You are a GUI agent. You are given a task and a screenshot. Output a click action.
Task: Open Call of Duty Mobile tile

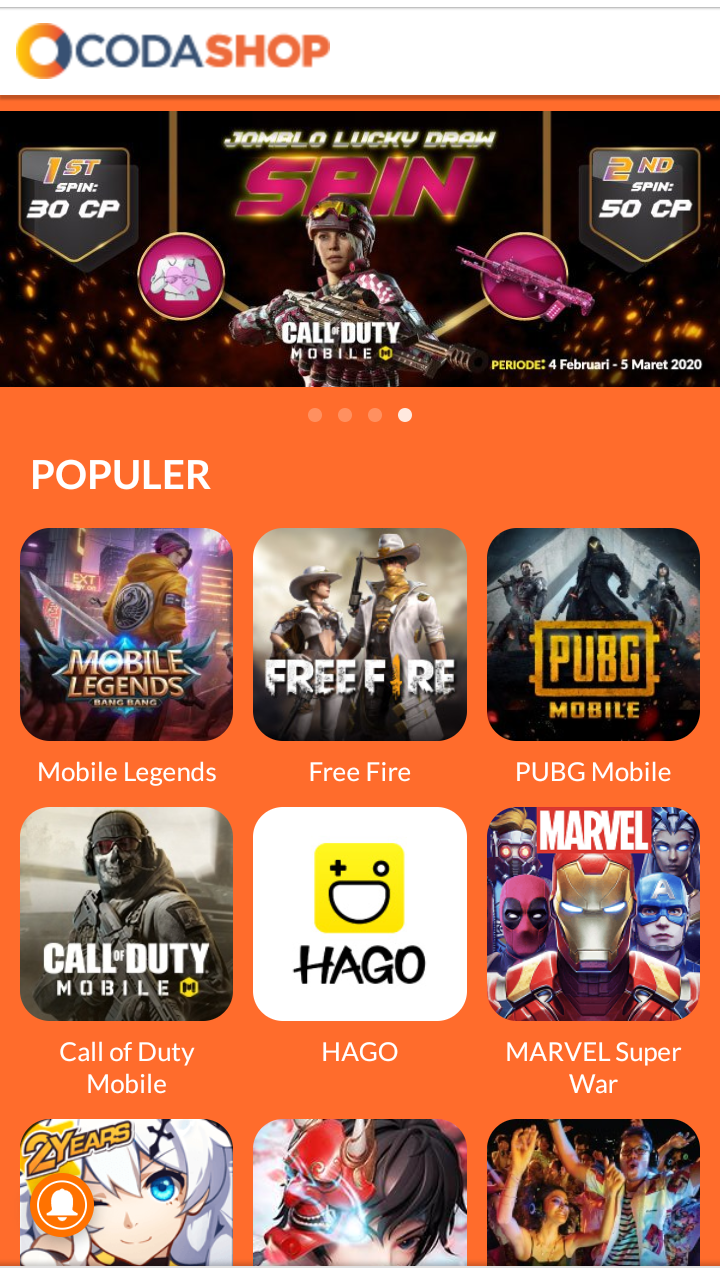click(127, 914)
